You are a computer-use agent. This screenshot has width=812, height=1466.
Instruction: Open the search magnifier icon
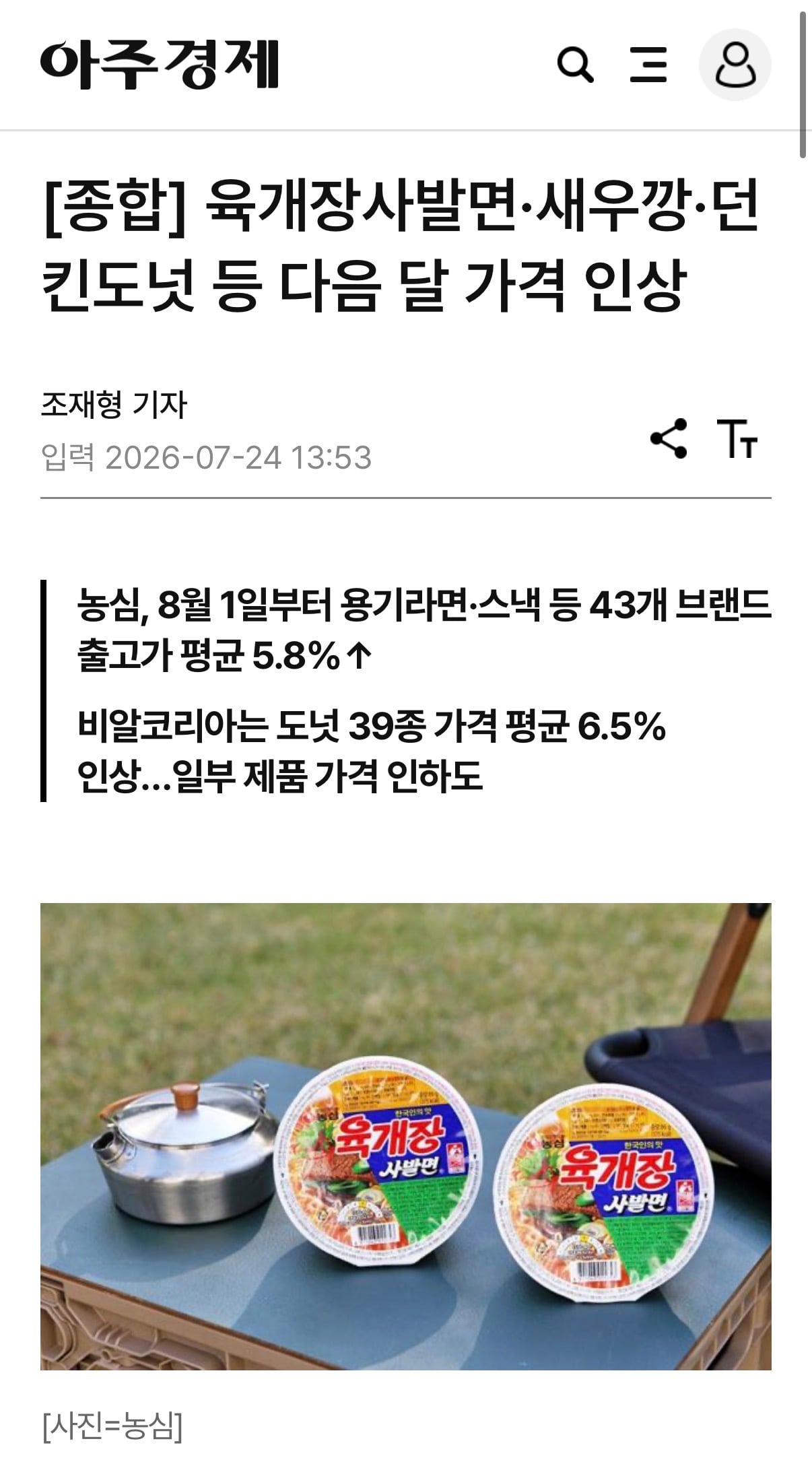coord(576,65)
